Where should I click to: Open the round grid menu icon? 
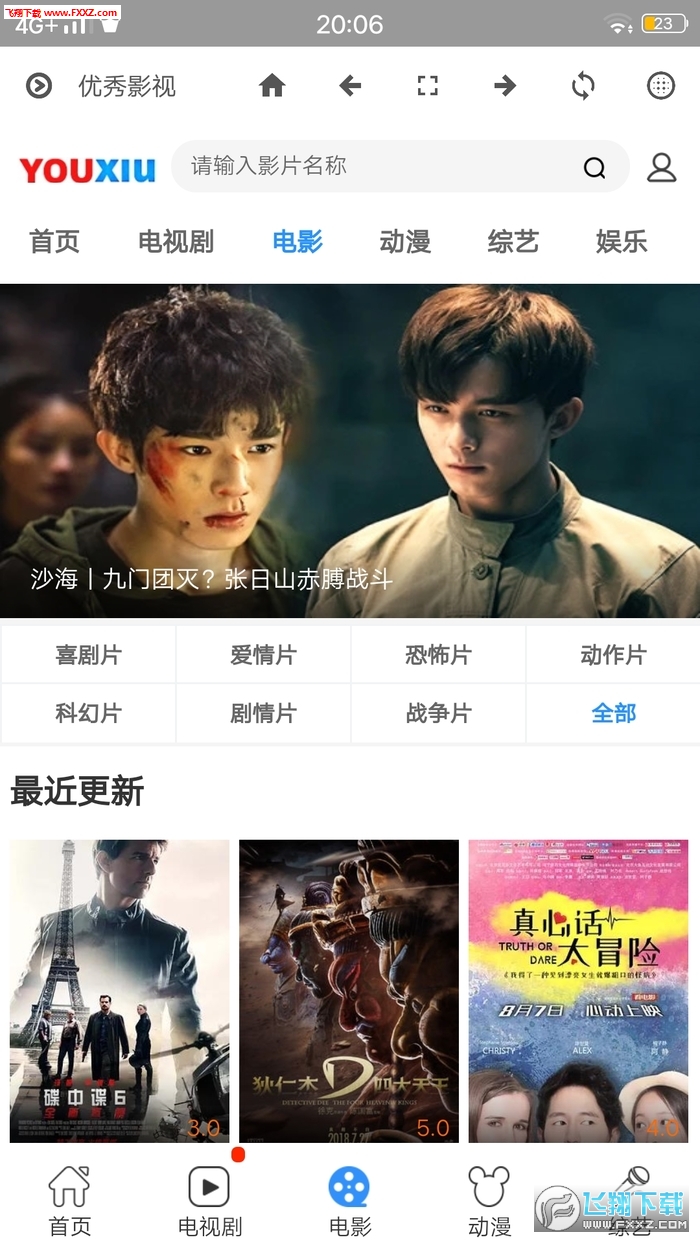(661, 86)
